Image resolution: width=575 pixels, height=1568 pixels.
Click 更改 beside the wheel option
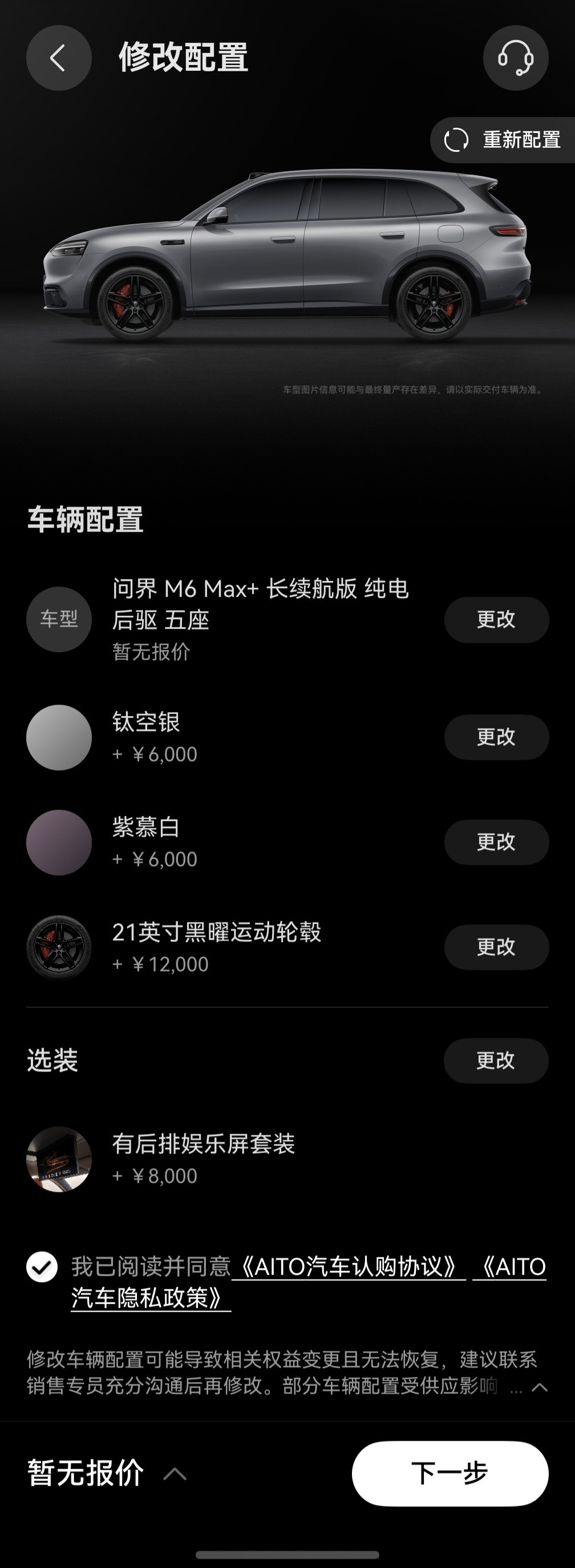tap(496, 947)
